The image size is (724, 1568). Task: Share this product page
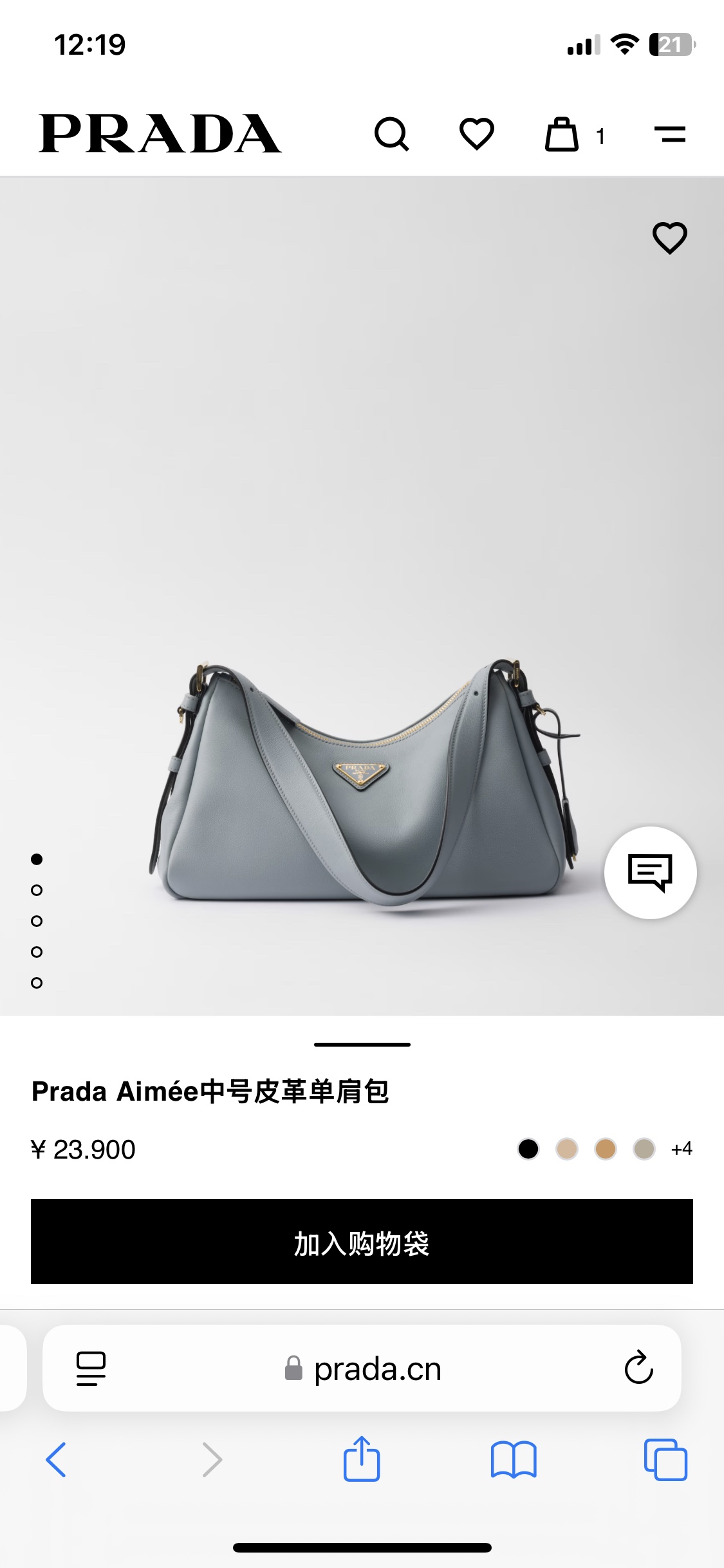[362, 1459]
